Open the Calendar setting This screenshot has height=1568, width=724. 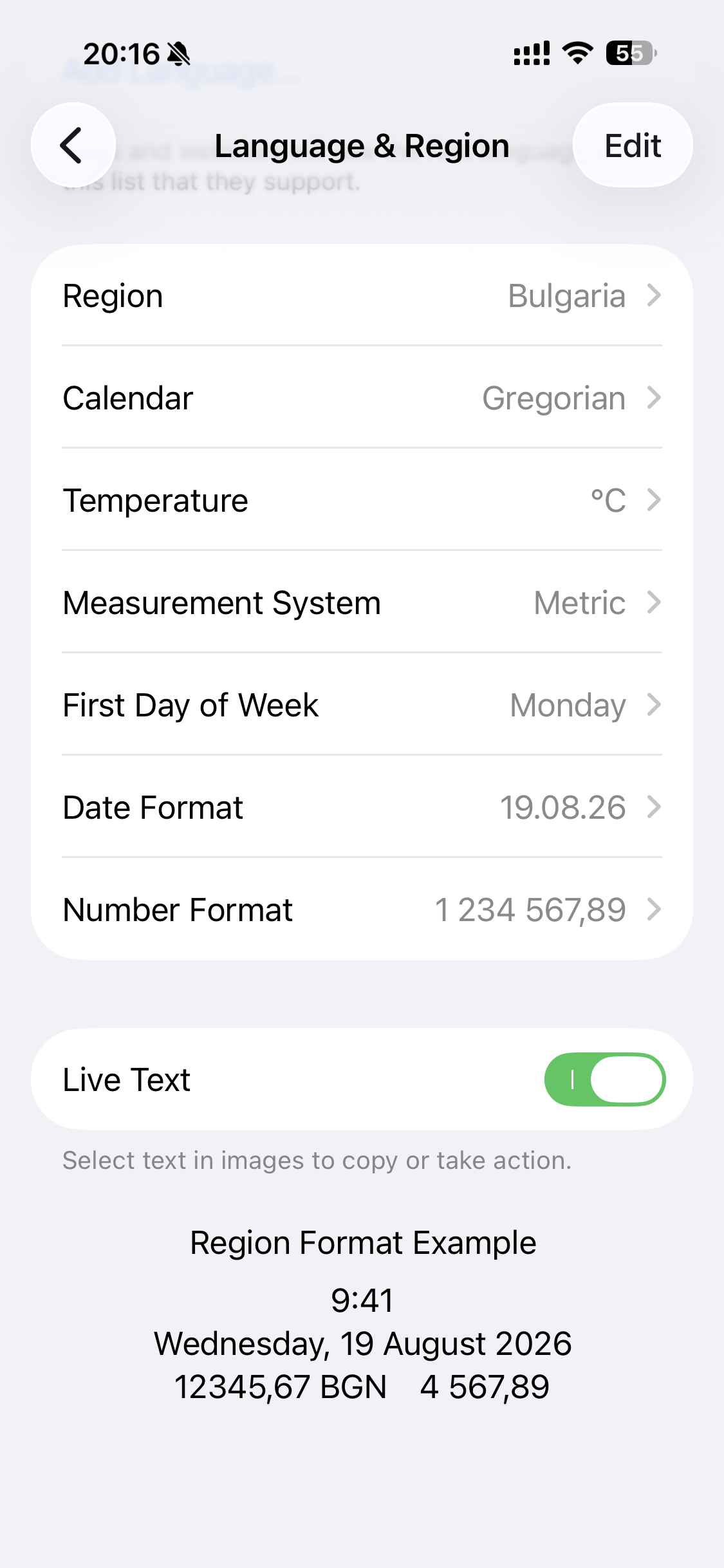[x=362, y=398]
